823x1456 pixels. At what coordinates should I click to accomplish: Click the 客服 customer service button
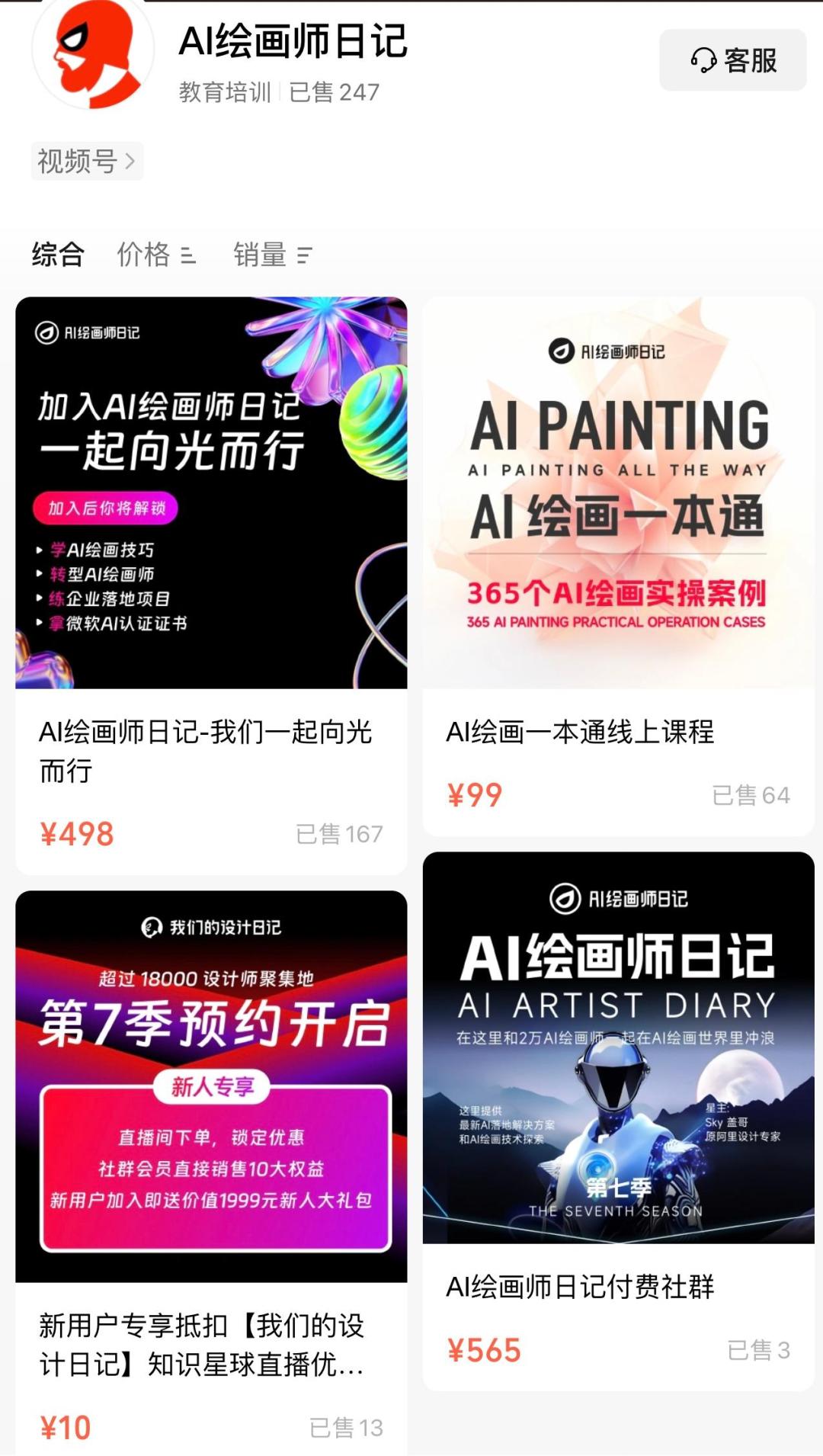coord(732,57)
